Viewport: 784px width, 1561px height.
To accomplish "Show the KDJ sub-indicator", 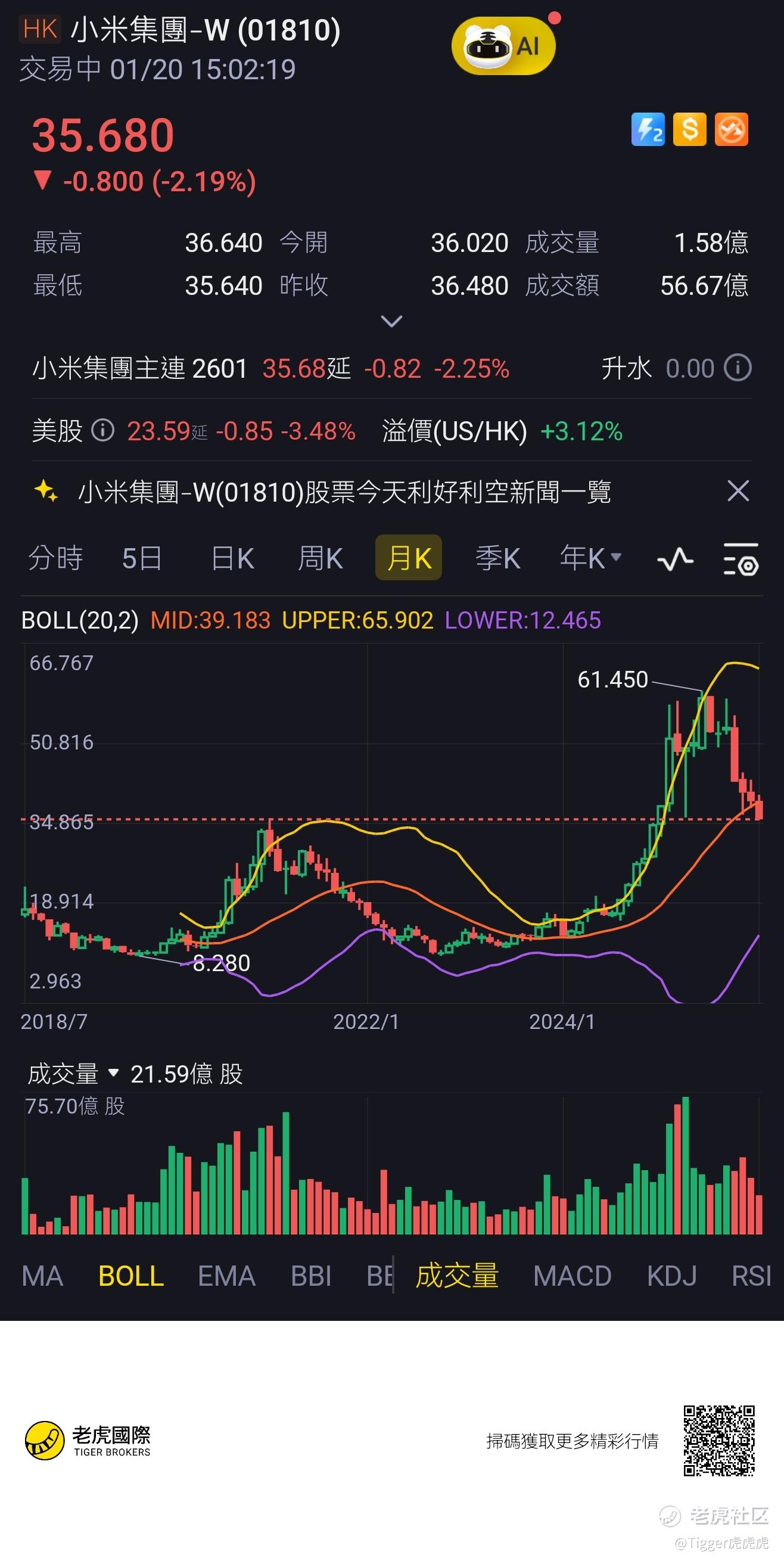I will [671, 1276].
